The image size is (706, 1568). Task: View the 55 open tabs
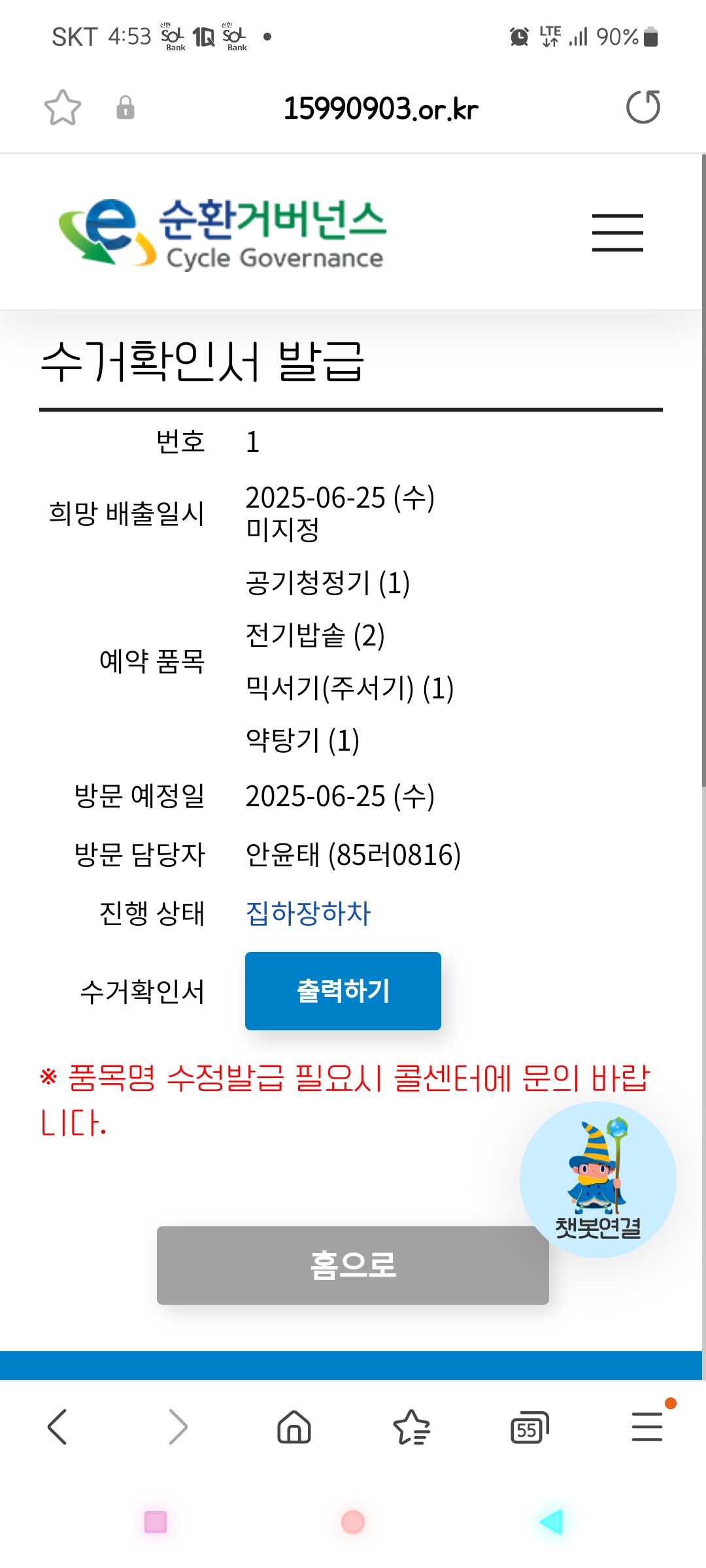529,1428
